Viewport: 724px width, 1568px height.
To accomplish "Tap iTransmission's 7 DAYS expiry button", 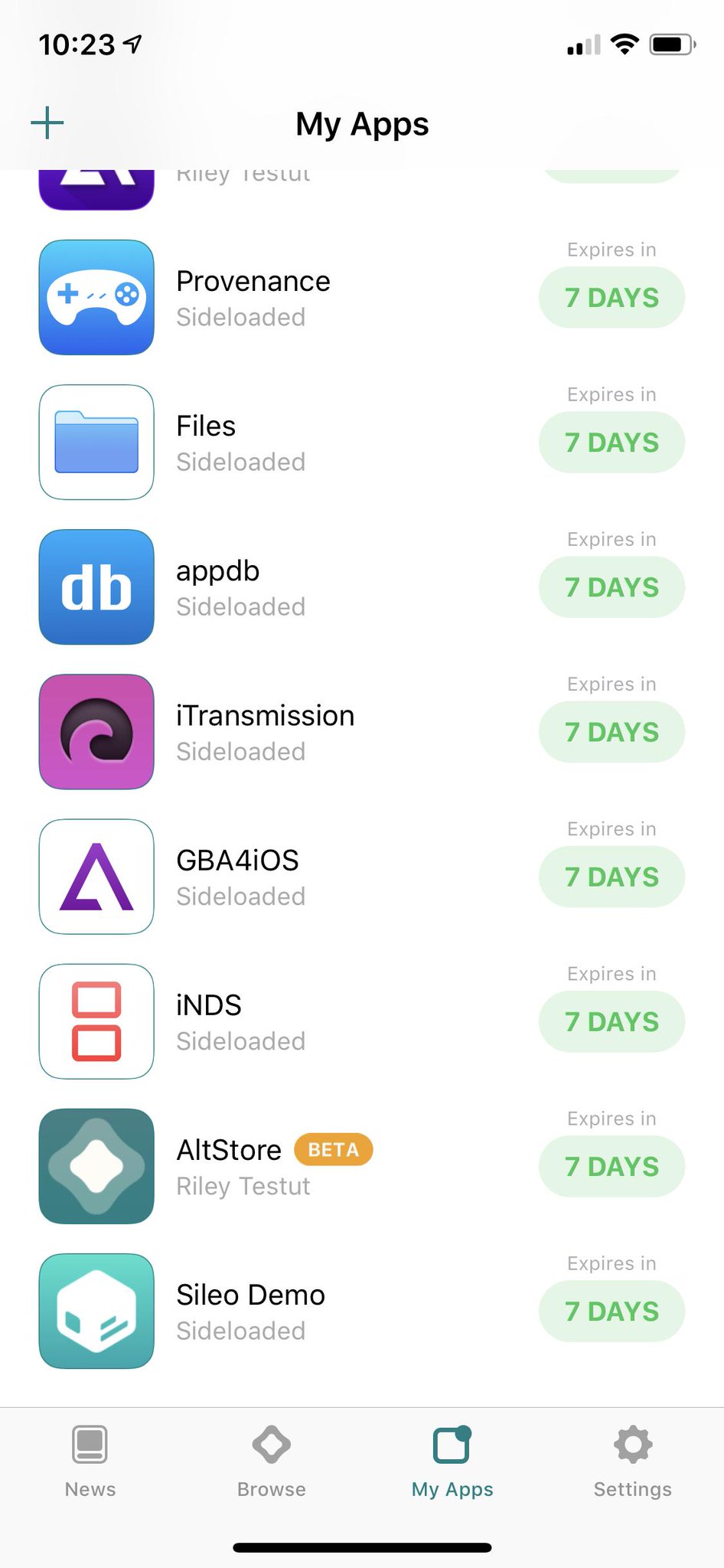I will coord(611,732).
